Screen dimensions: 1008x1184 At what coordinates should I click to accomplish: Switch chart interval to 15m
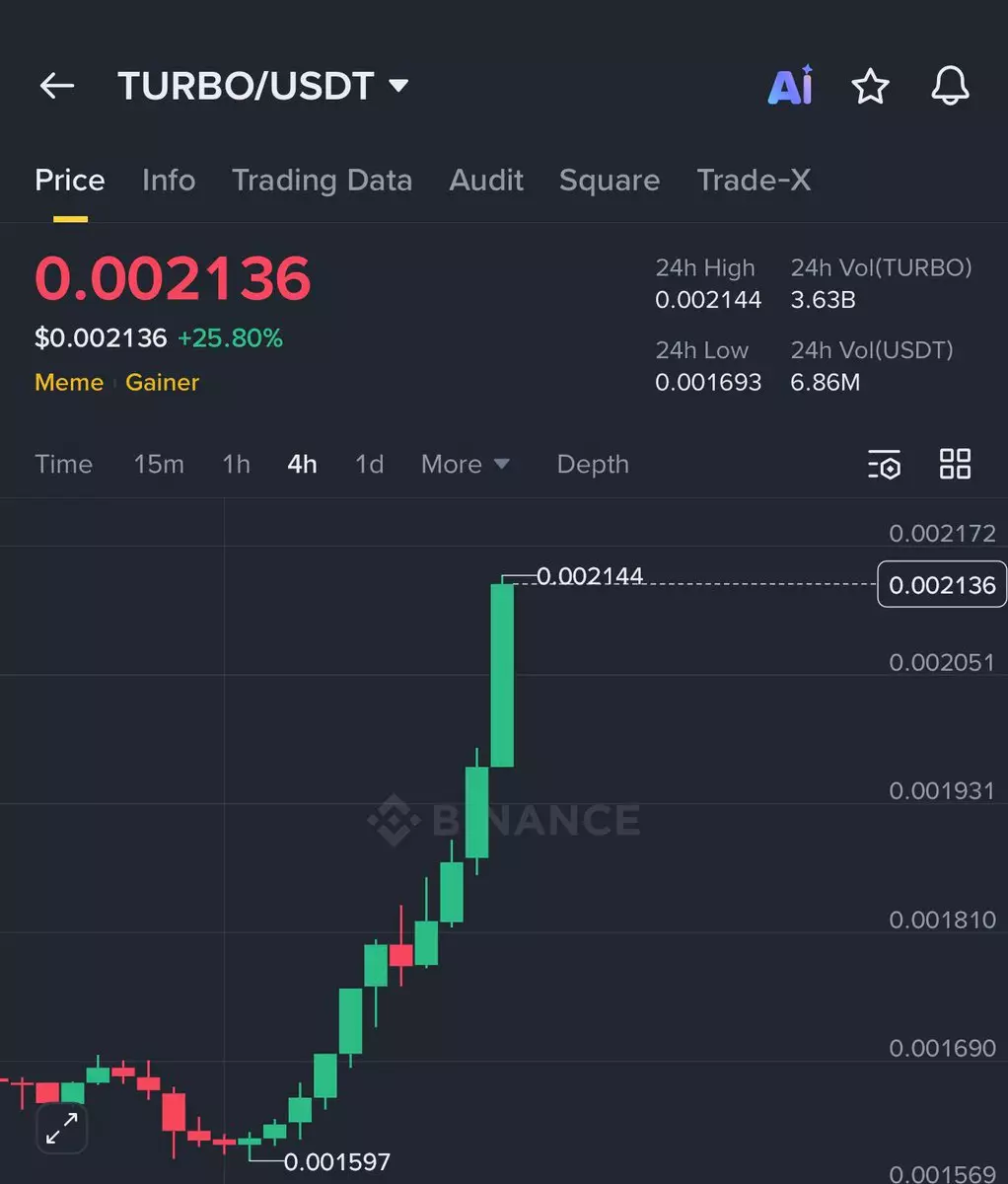pos(159,464)
